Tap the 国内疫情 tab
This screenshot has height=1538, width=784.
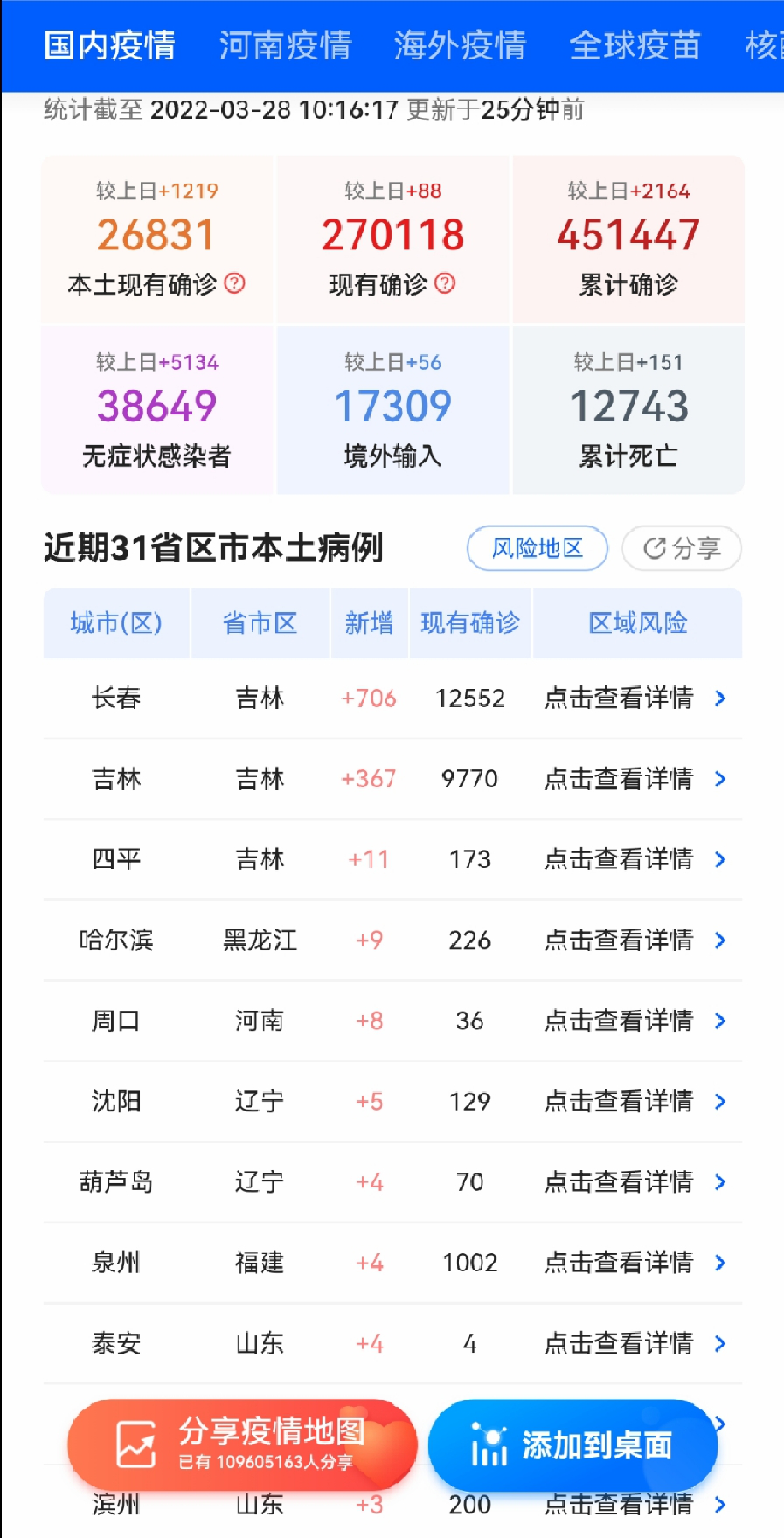click(x=110, y=45)
